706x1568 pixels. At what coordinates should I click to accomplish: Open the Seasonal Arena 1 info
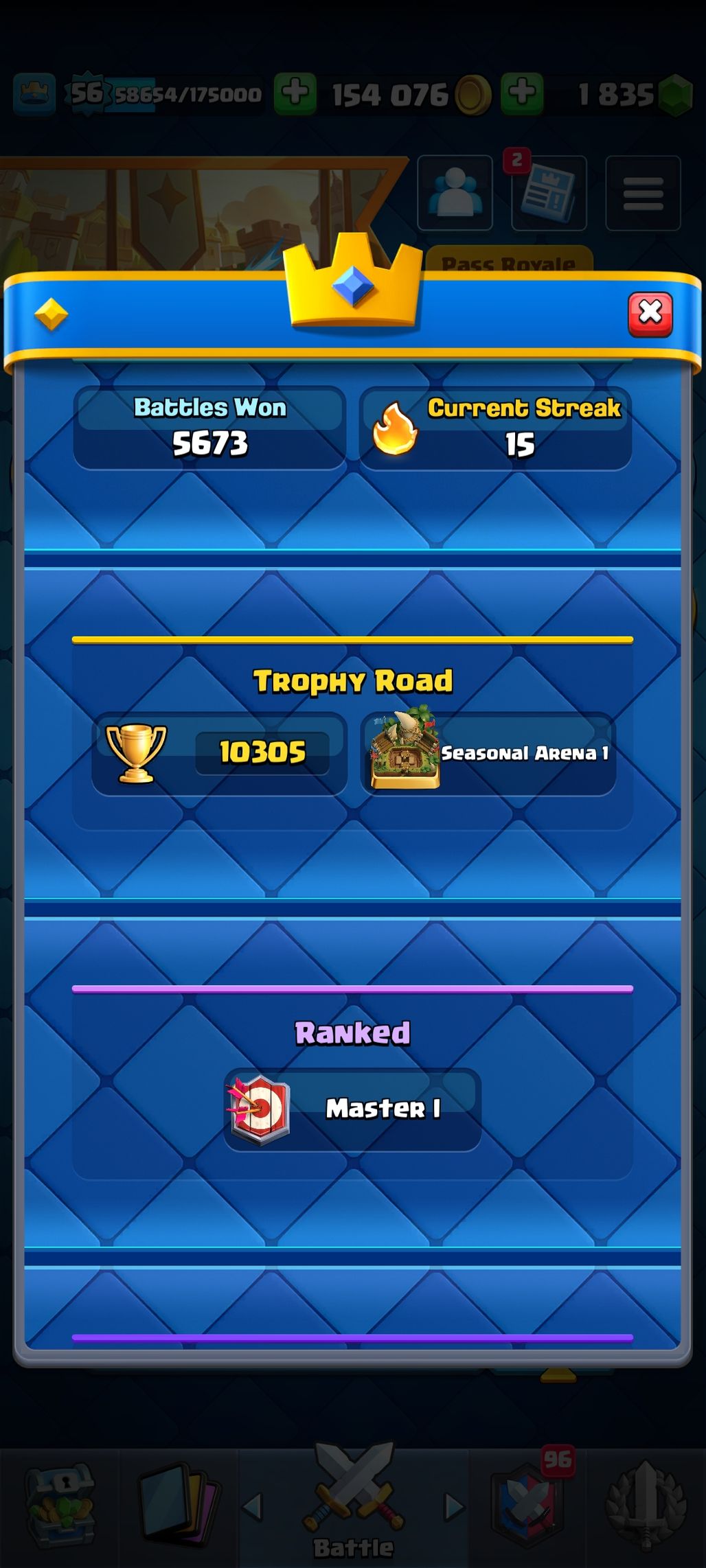click(488, 753)
